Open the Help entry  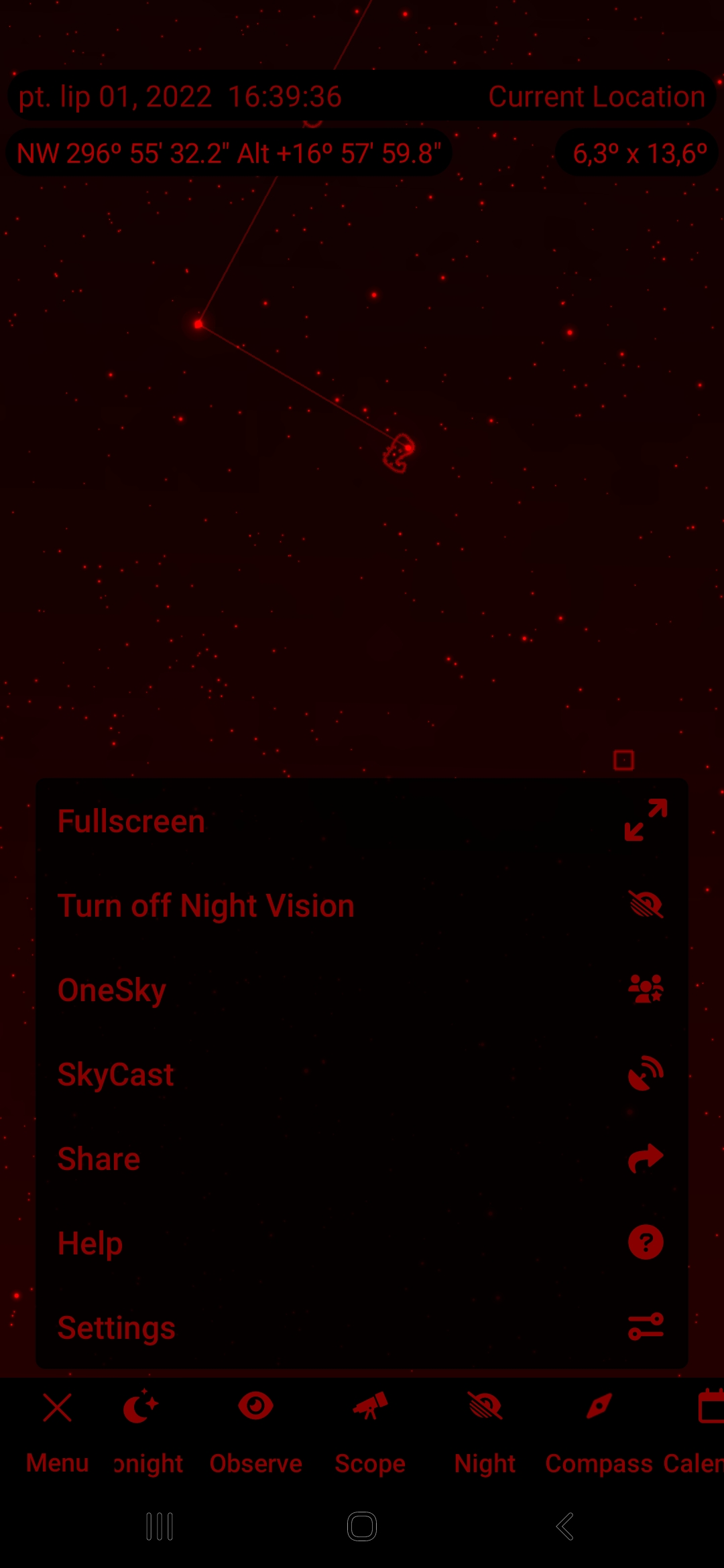pyautogui.click(x=362, y=1243)
